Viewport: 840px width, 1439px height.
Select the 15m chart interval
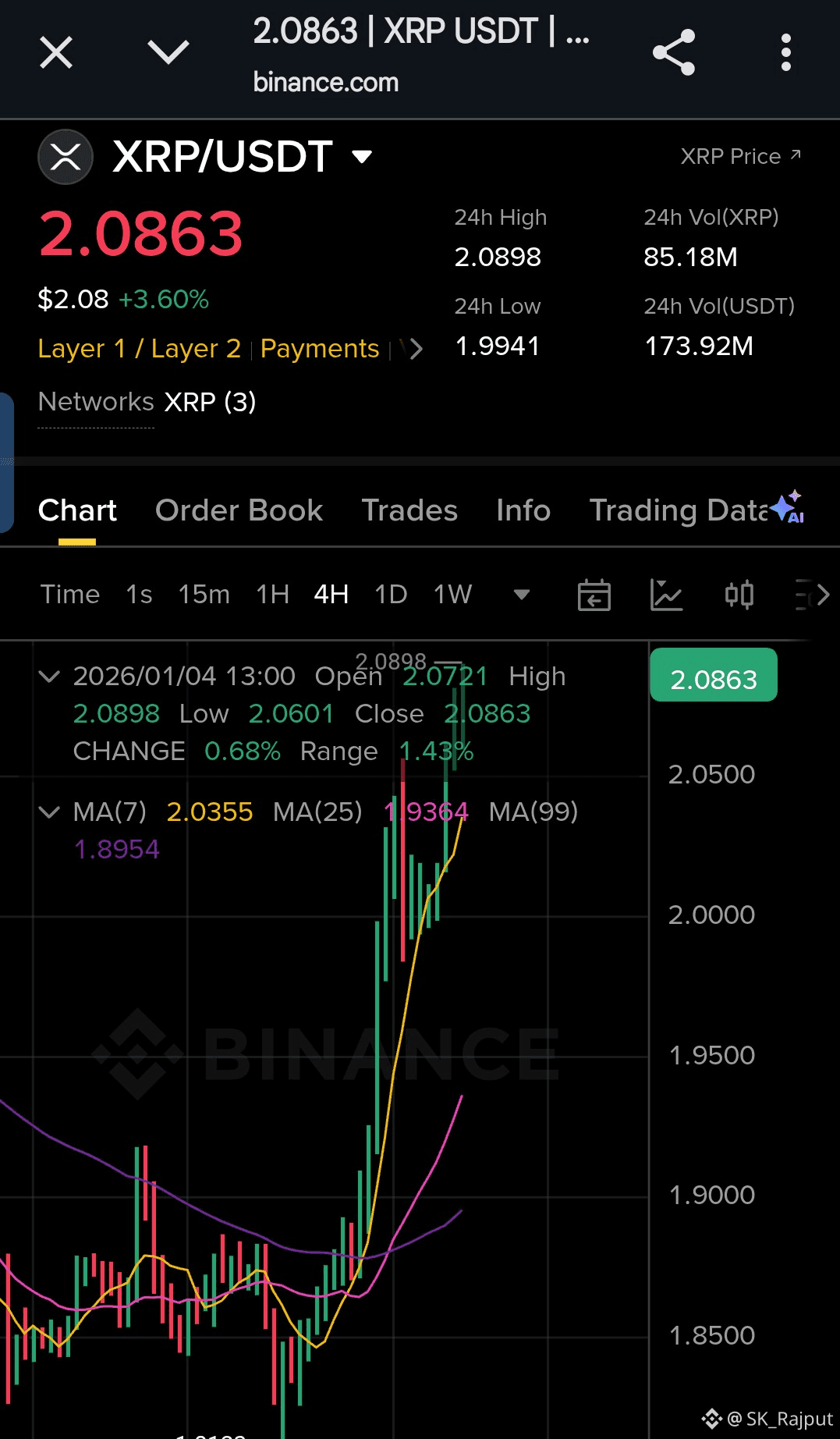(204, 595)
